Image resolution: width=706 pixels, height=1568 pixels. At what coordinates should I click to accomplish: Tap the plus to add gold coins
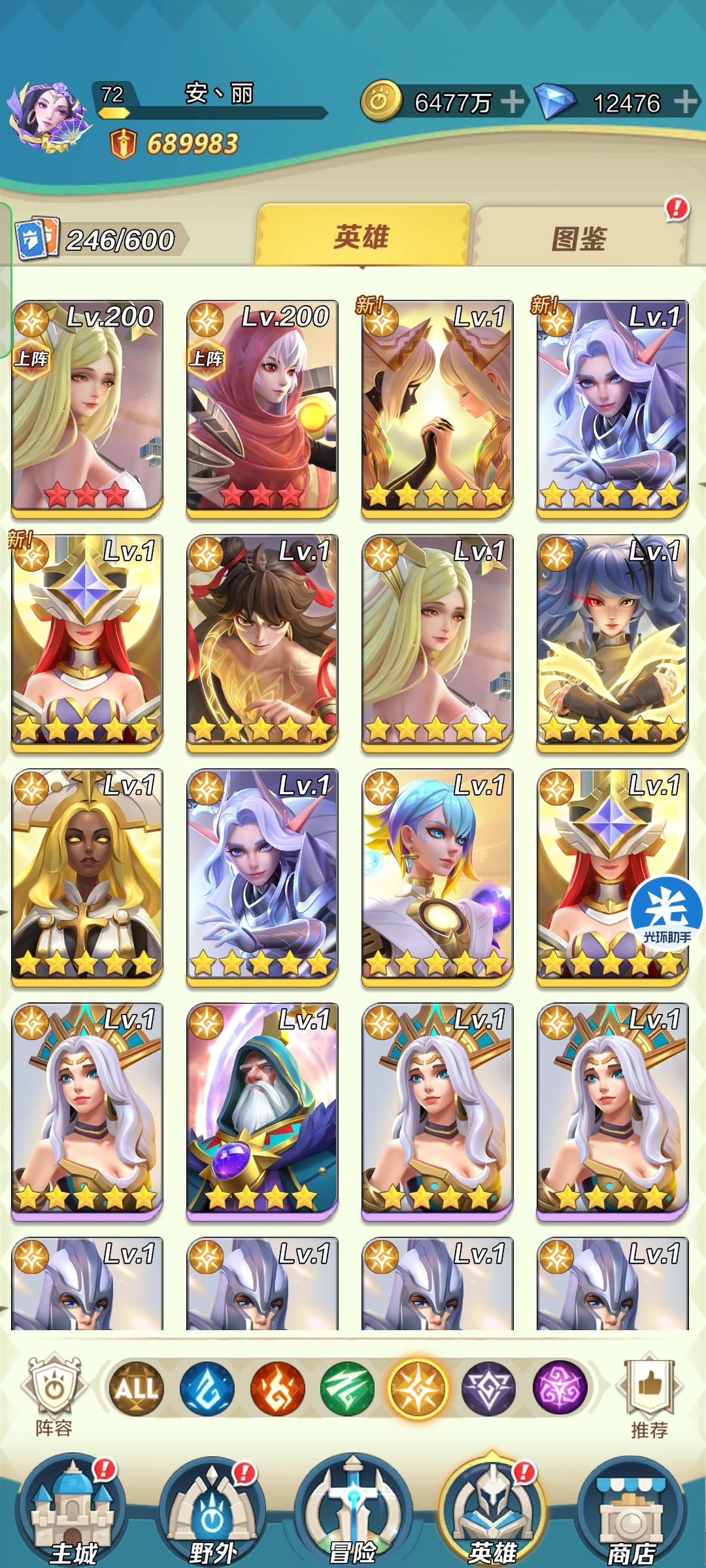[x=514, y=102]
